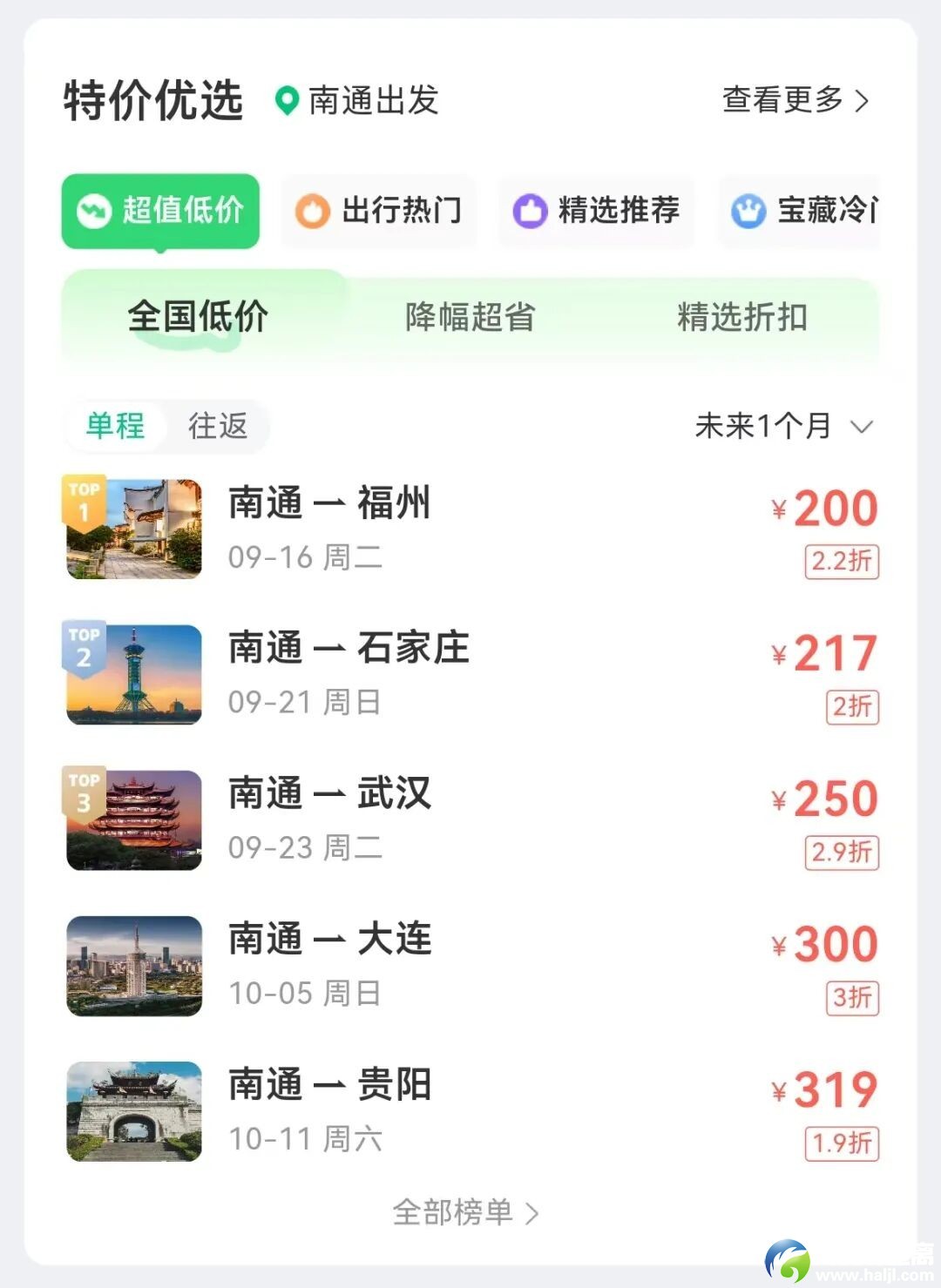Switch to the 降幅超省 tab
This screenshot has height=1288, width=941.
pyautogui.click(x=470, y=317)
